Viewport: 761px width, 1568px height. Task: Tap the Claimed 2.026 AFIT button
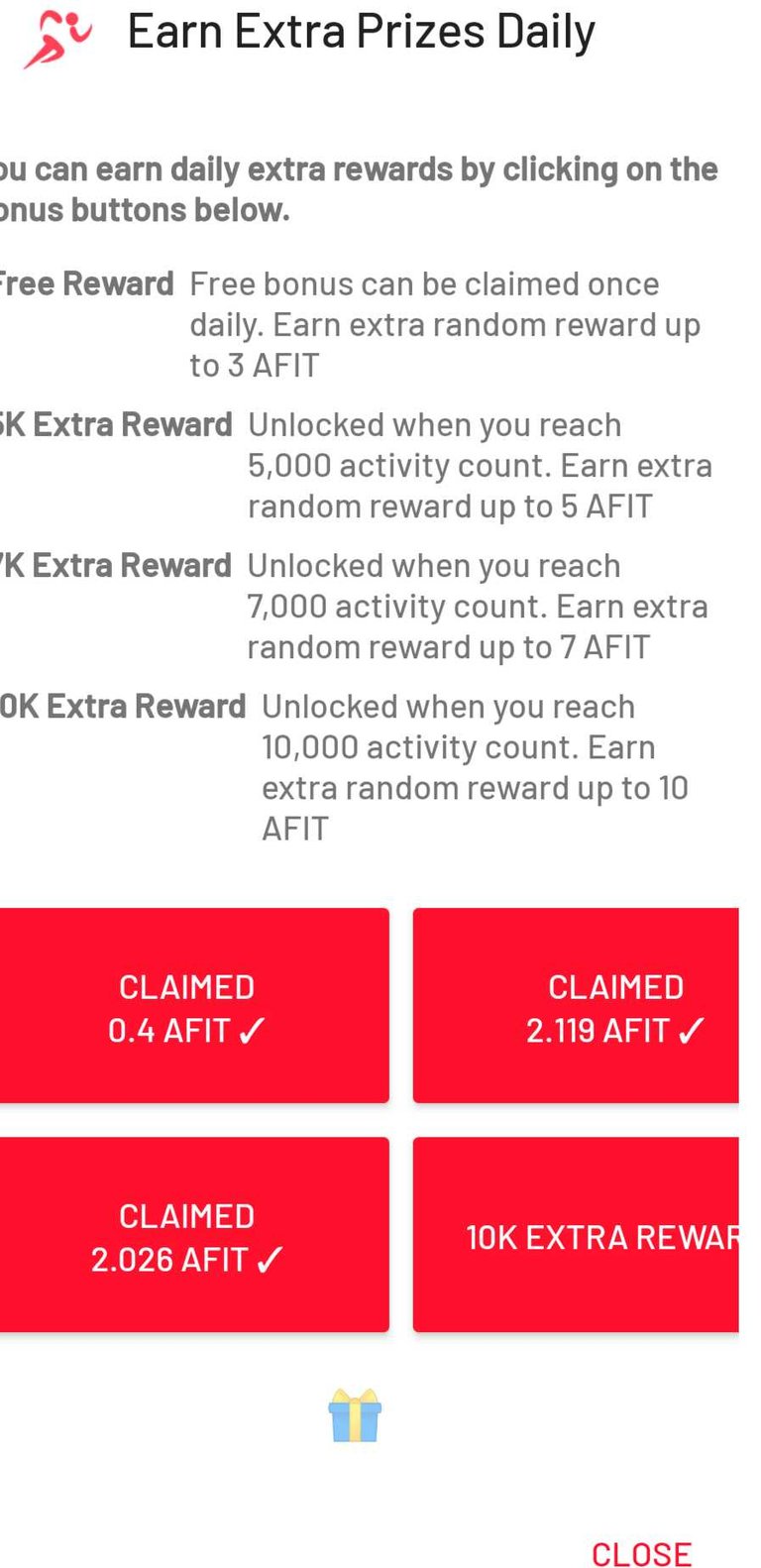coord(192,1235)
